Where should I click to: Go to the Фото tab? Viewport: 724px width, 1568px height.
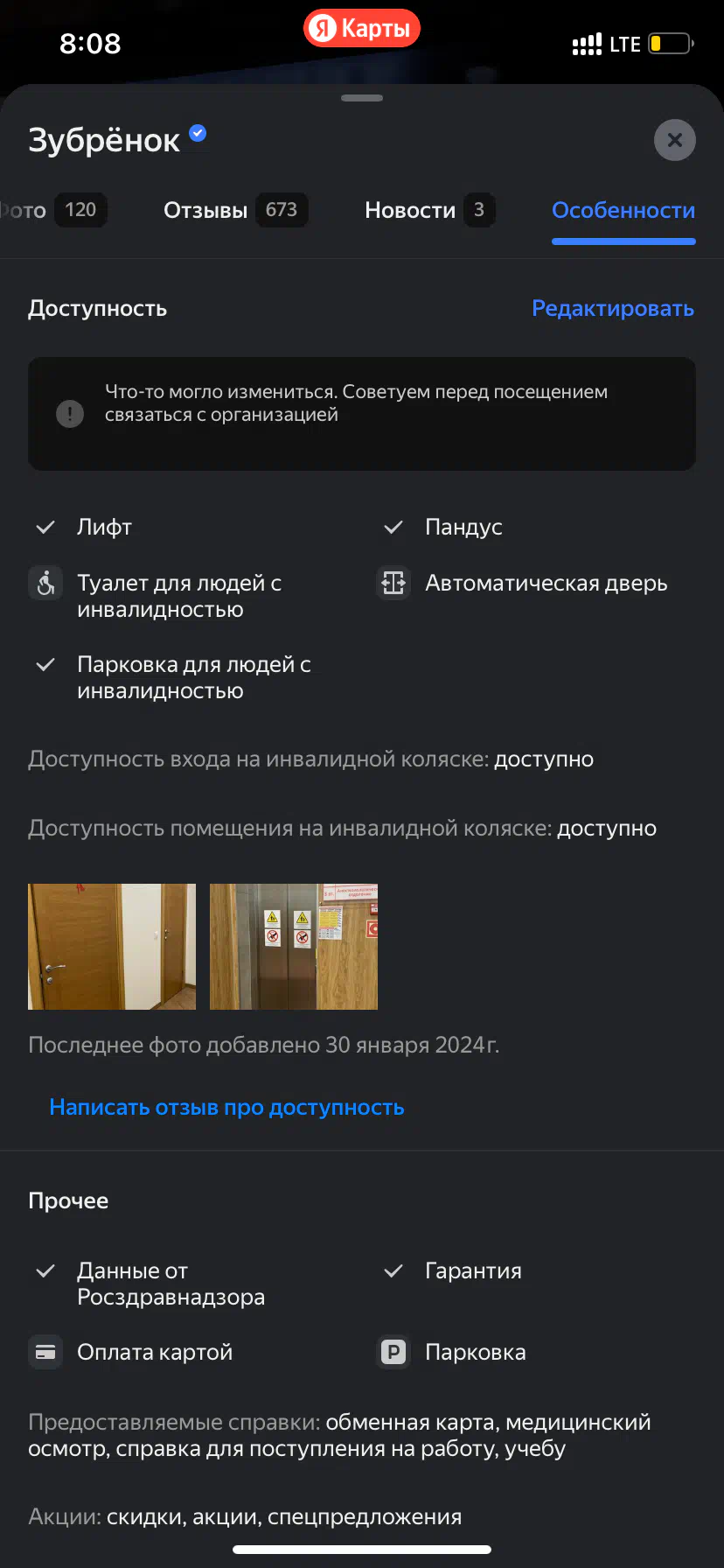point(52,210)
